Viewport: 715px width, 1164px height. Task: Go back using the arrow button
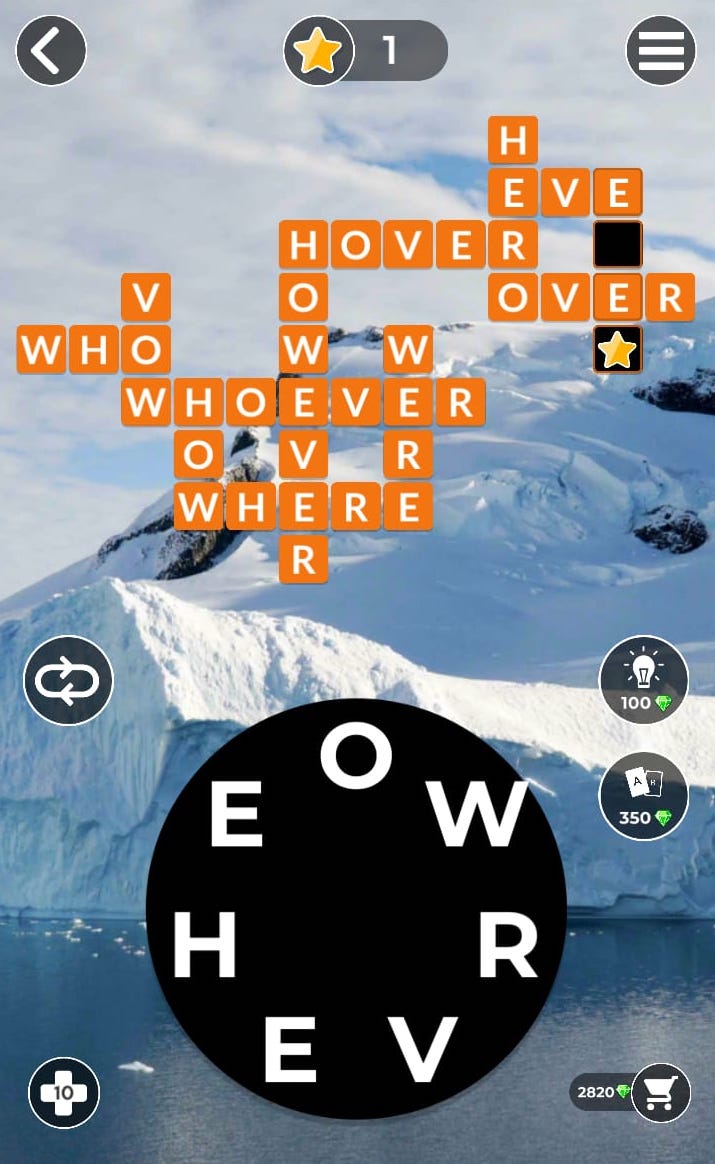[51, 50]
